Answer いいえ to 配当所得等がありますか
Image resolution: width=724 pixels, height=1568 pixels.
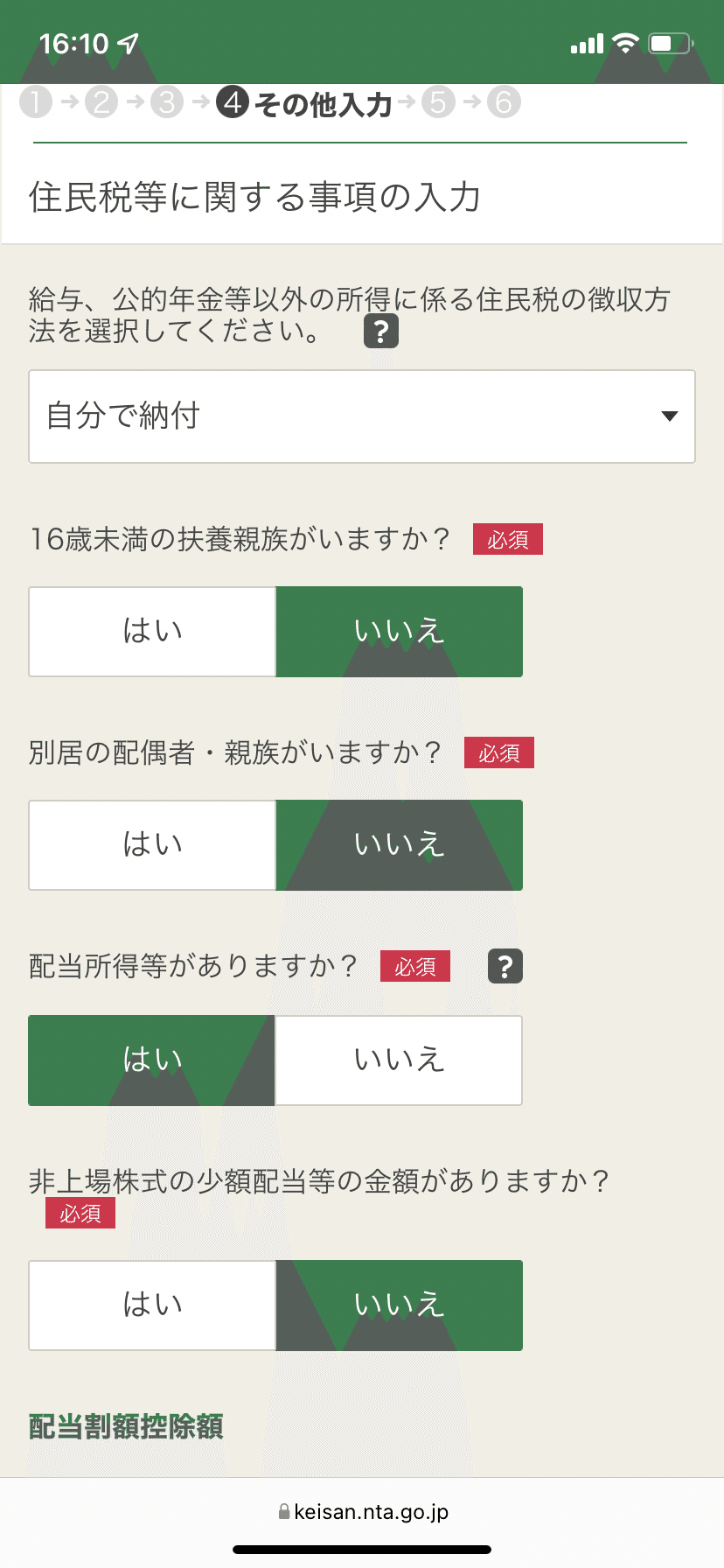point(399,1060)
